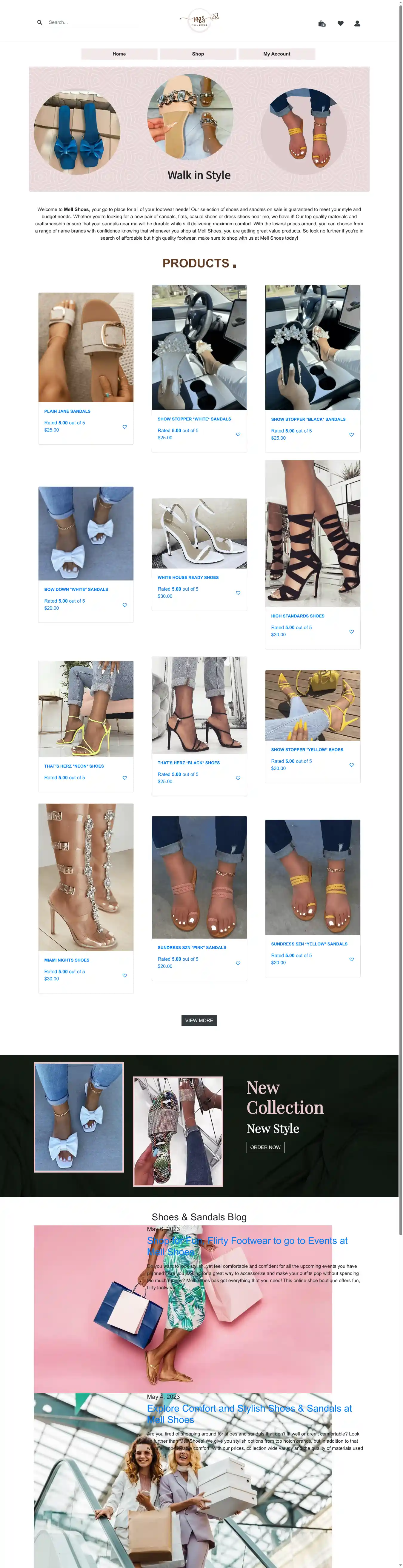Select That's Herz Neon Shoes link

(x=74, y=766)
